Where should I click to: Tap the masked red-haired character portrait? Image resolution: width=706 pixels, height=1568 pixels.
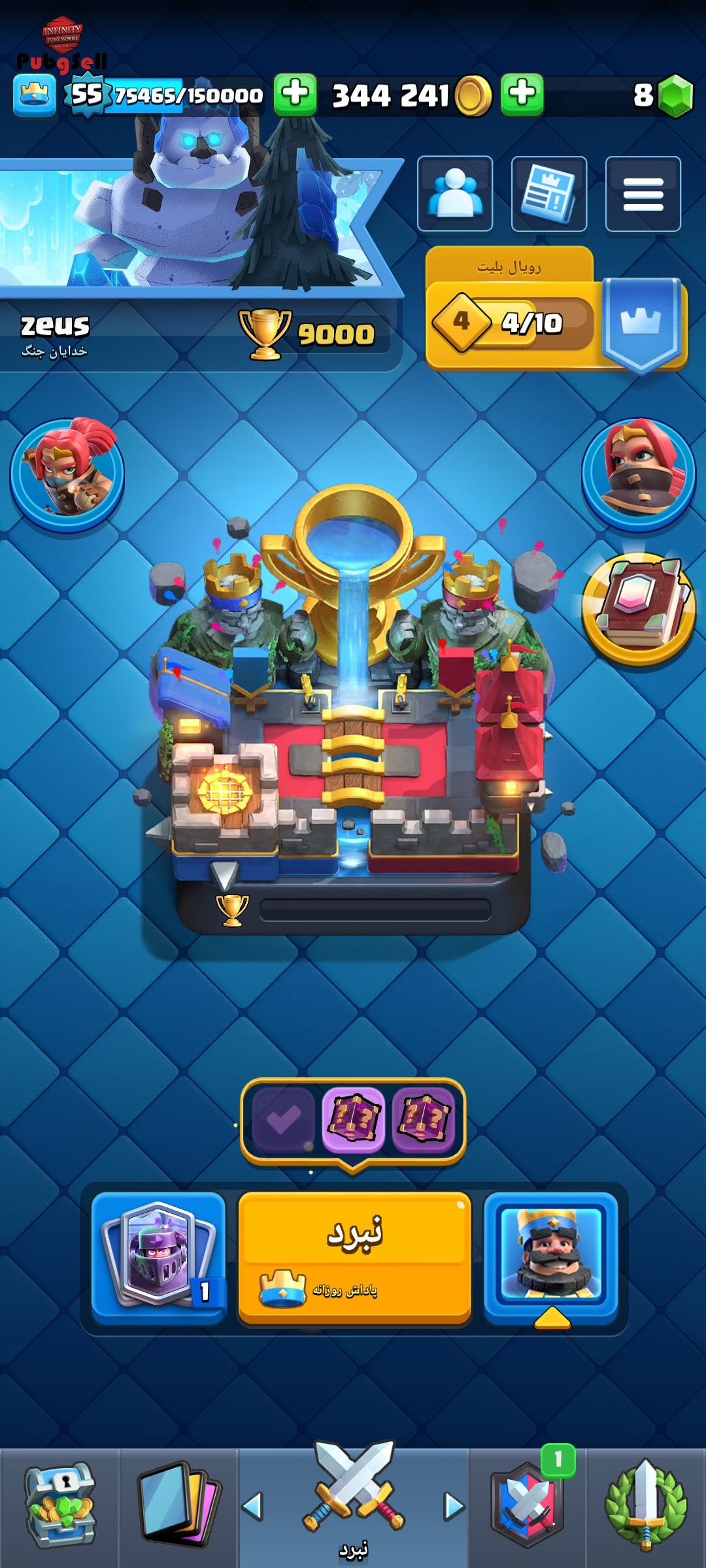(639, 474)
